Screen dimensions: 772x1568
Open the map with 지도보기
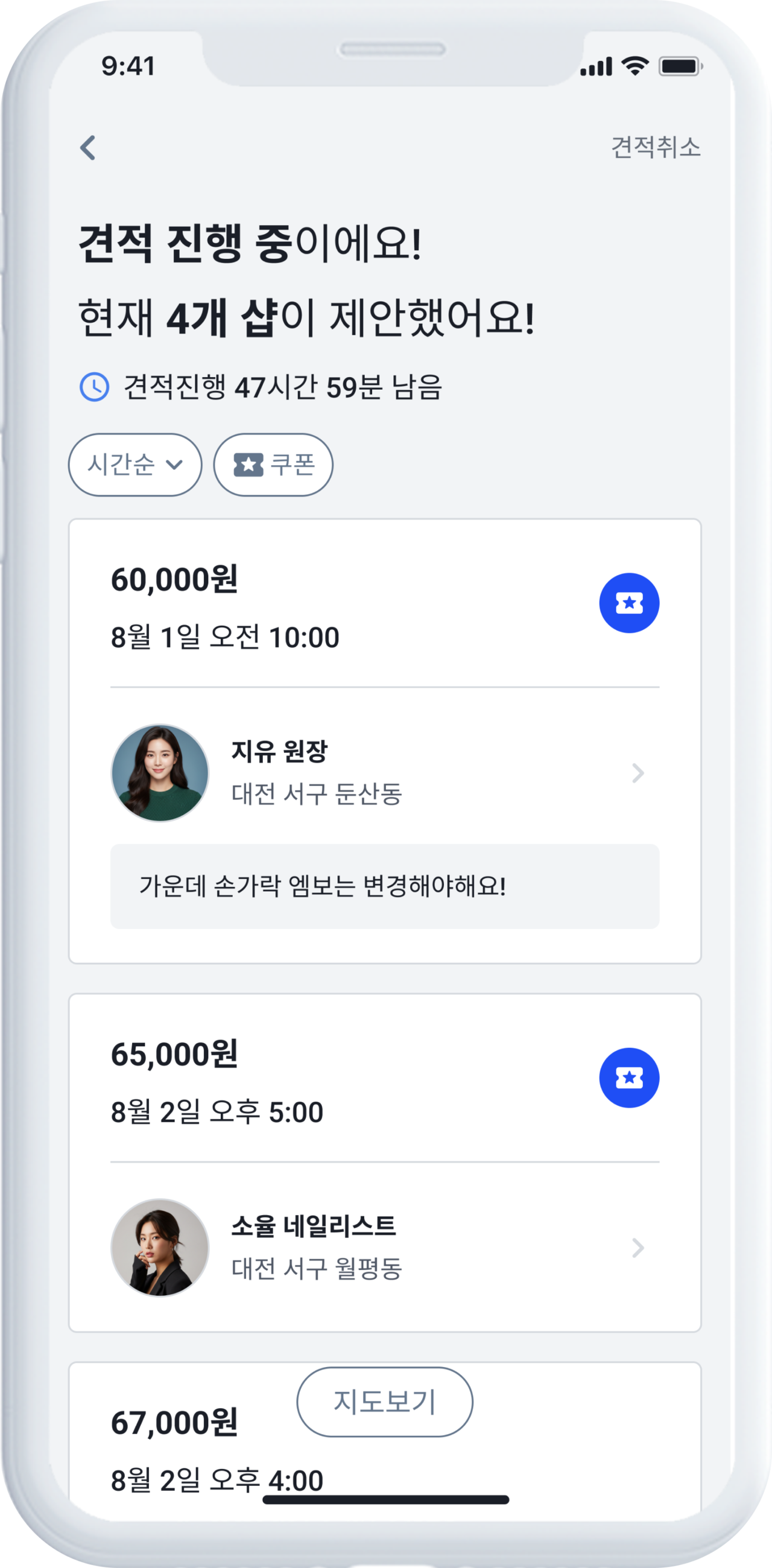[384, 1403]
